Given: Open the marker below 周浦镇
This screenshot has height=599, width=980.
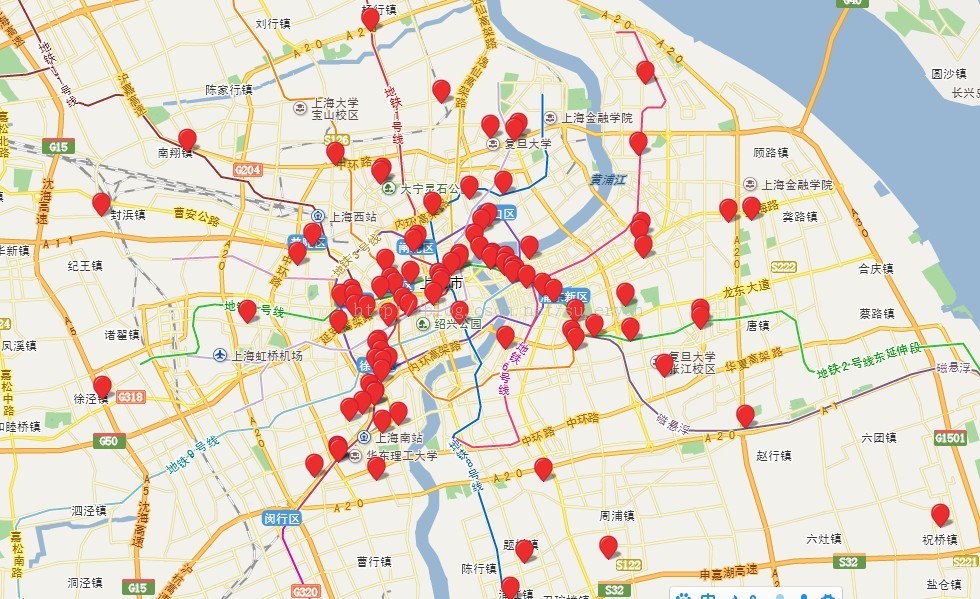Looking at the screenshot, I should pos(608,546).
